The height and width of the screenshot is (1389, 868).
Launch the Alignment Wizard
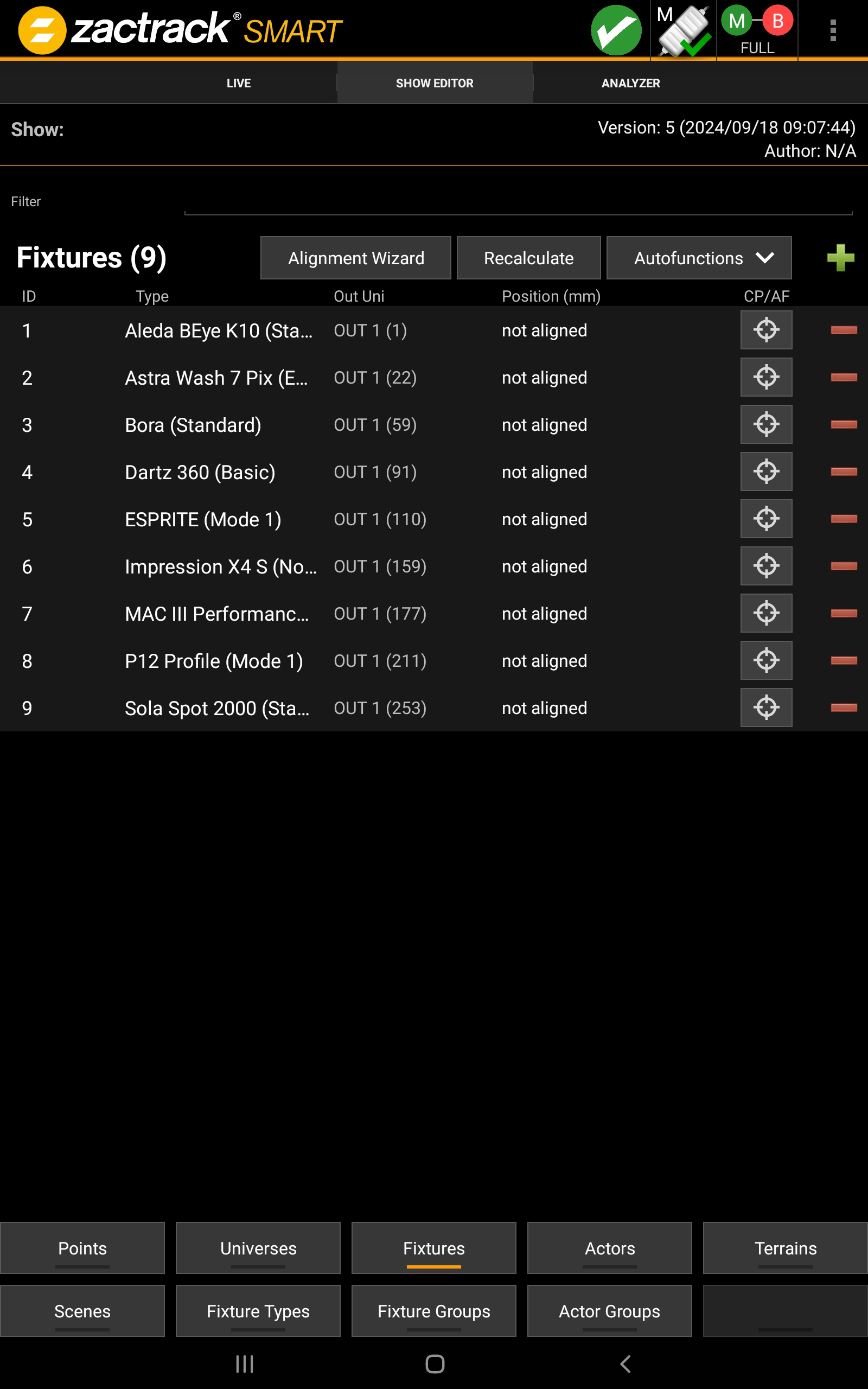tap(356, 258)
